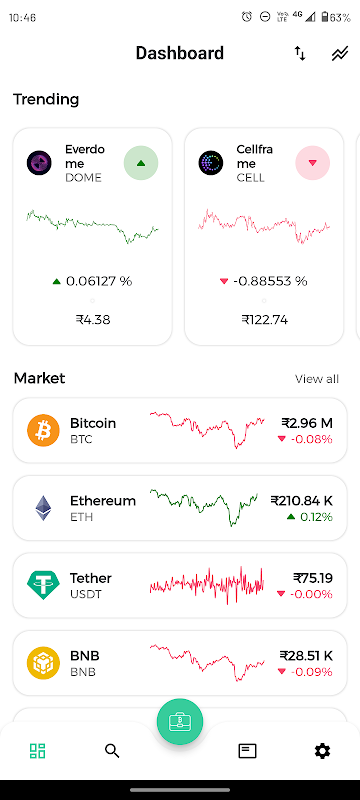Switch to the dashboard grid tab
The width and height of the screenshot is (360, 800).
coord(37,751)
